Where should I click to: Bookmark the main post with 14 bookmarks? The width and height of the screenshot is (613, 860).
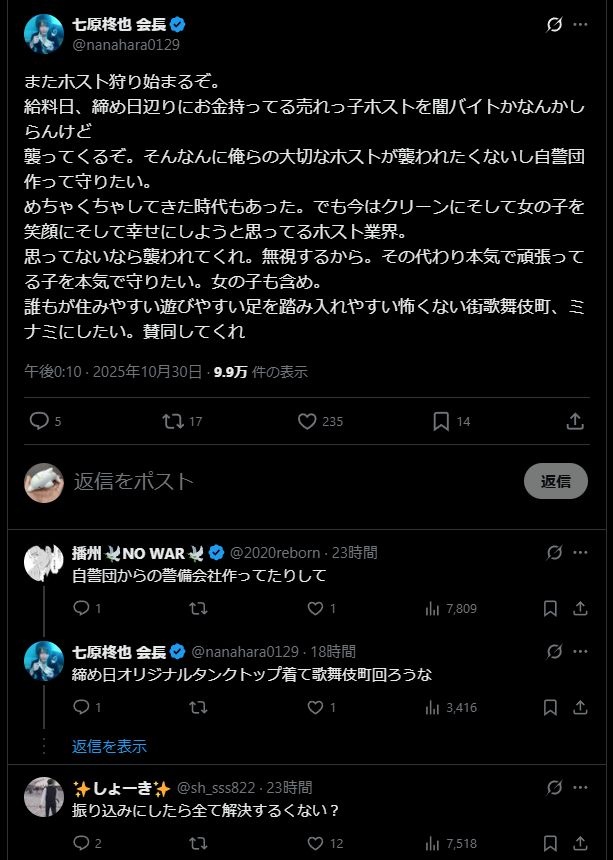(x=441, y=421)
